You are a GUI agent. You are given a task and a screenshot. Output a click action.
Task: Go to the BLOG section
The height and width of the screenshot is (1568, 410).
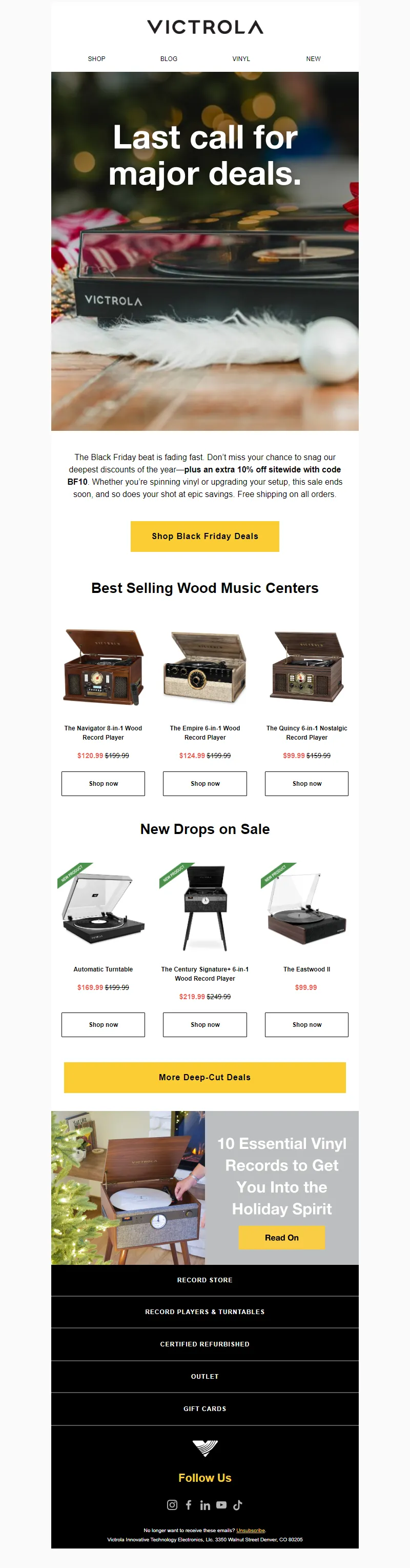tap(169, 59)
